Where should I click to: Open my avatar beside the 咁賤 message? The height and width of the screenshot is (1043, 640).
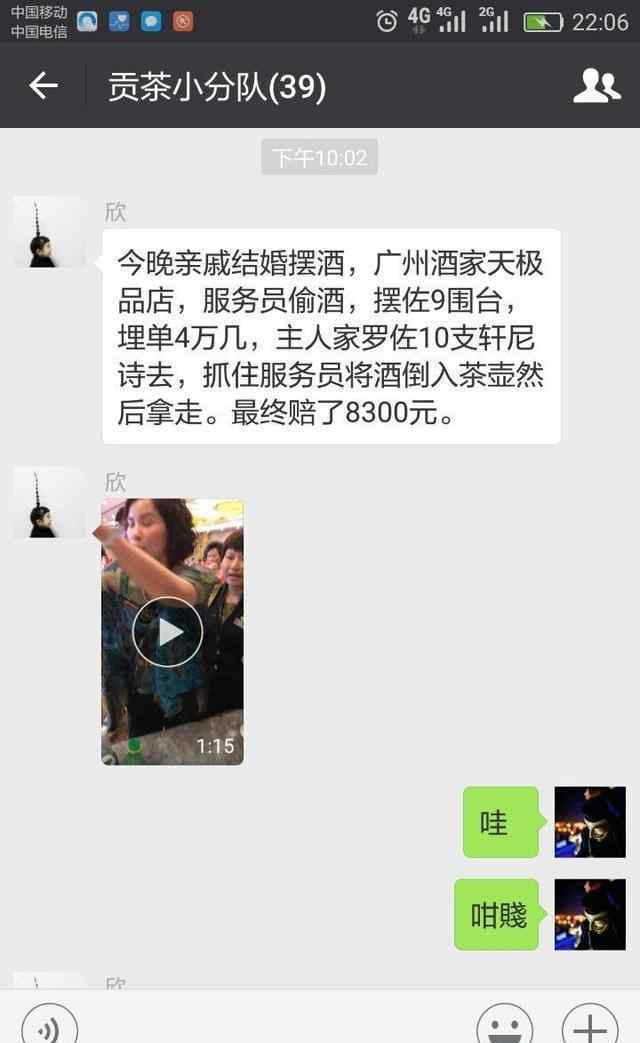coord(590,914)
